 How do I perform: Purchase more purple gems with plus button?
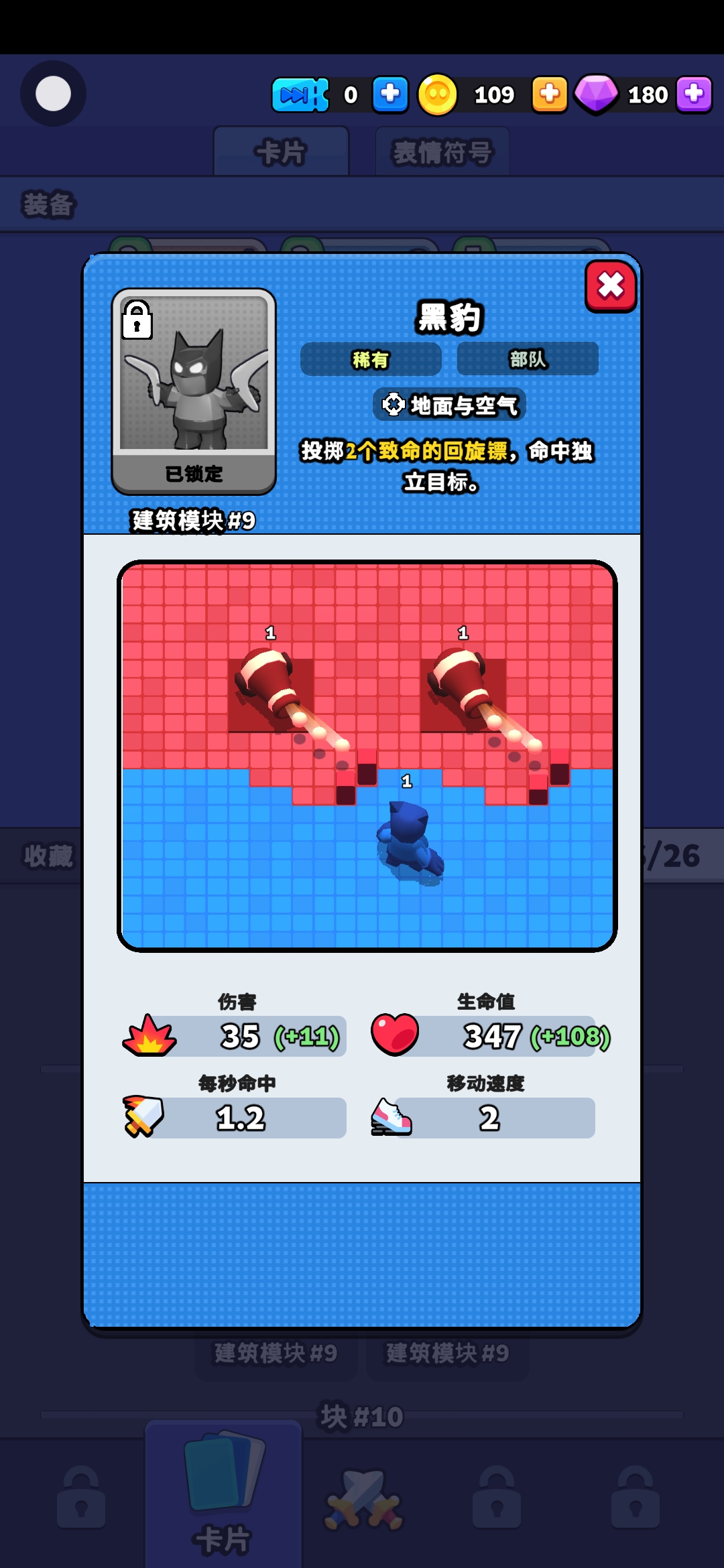tap(694, 94)
